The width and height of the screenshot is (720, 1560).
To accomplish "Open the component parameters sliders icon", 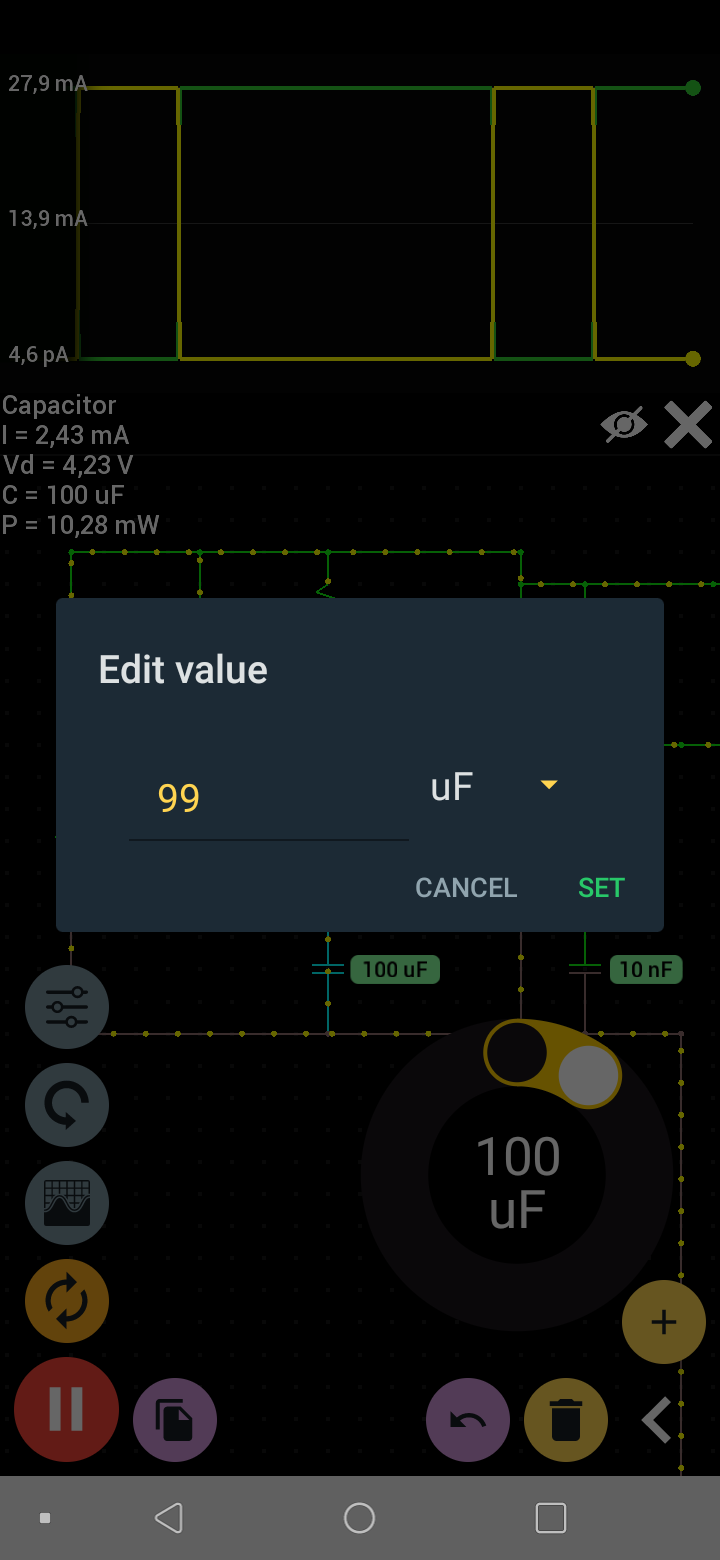I will coord(66,1007).
